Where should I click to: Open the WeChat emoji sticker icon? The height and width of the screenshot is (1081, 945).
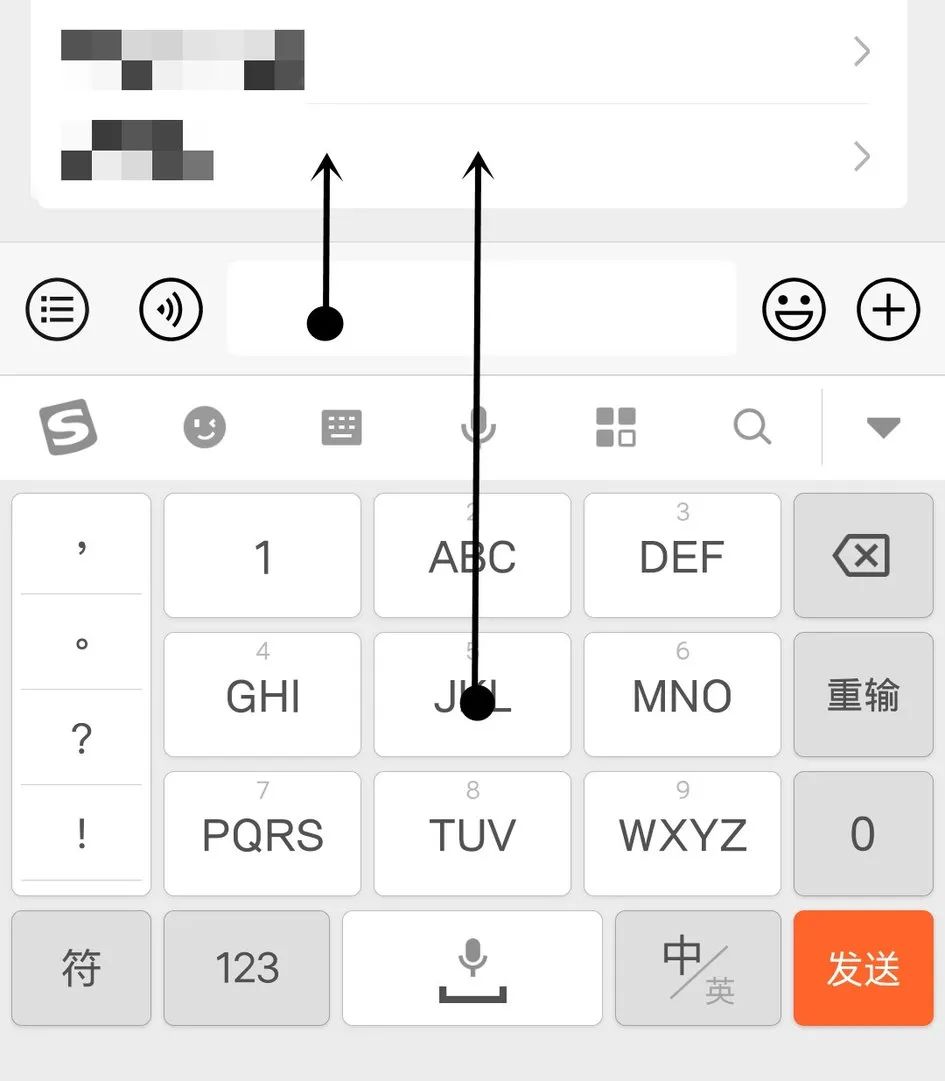pos(794,309)
